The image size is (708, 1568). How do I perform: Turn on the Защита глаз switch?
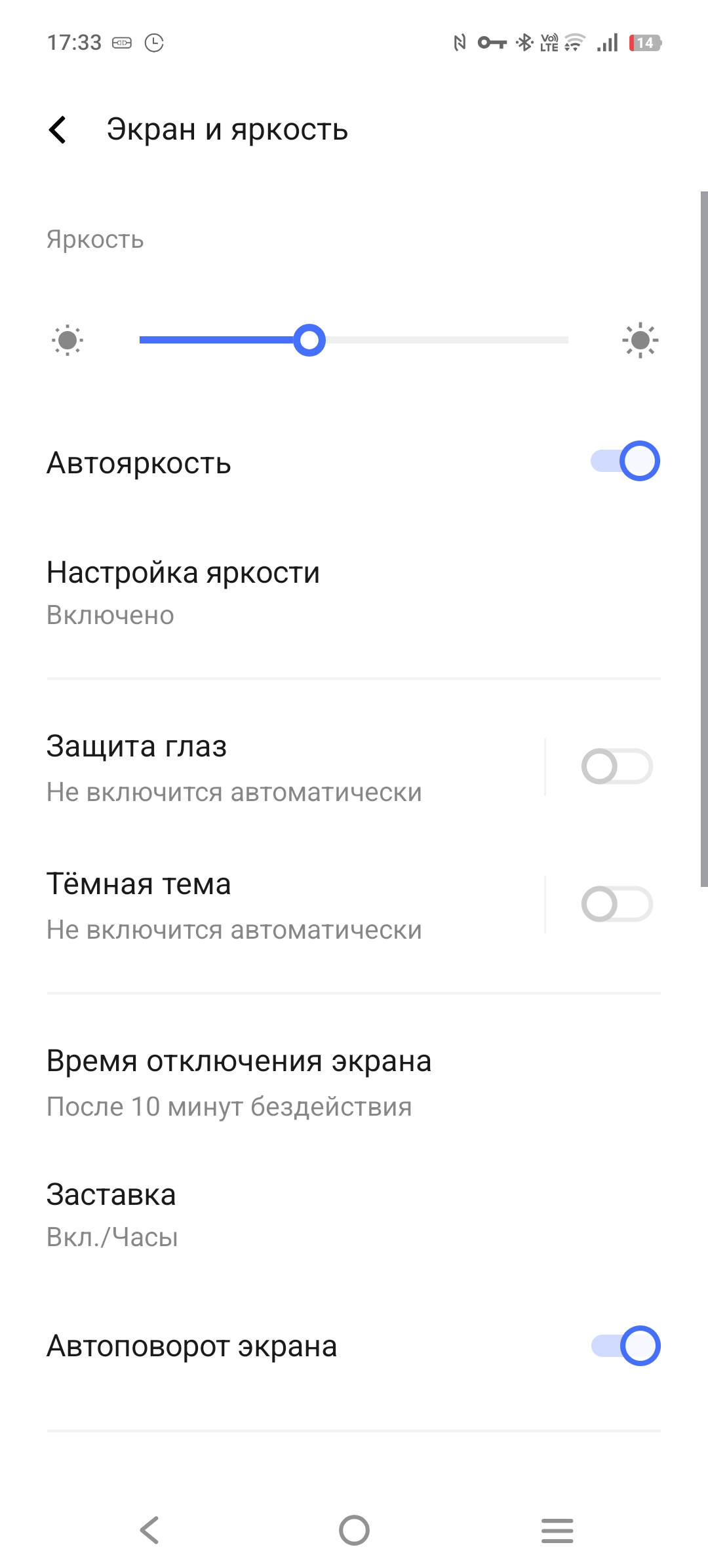click(x=617, y=766)
